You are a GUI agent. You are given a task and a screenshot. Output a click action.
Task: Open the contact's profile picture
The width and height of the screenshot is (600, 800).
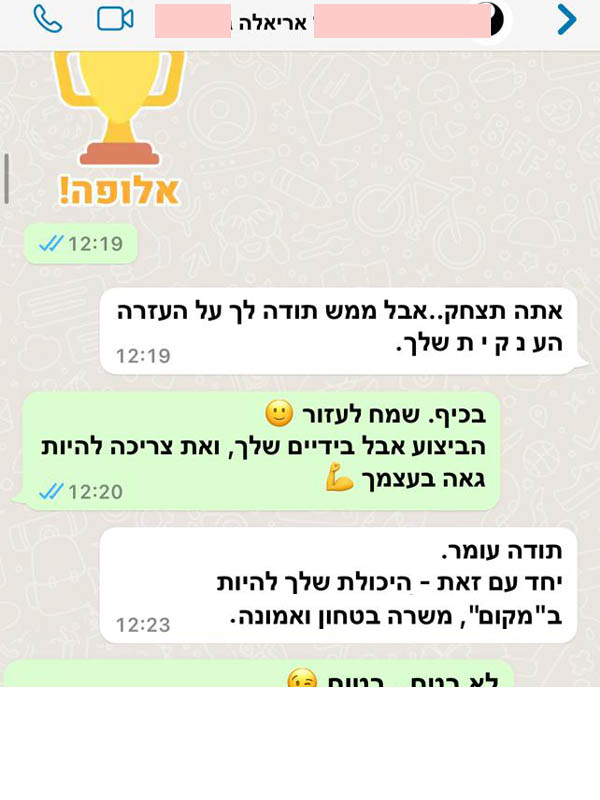coord(489,19)
